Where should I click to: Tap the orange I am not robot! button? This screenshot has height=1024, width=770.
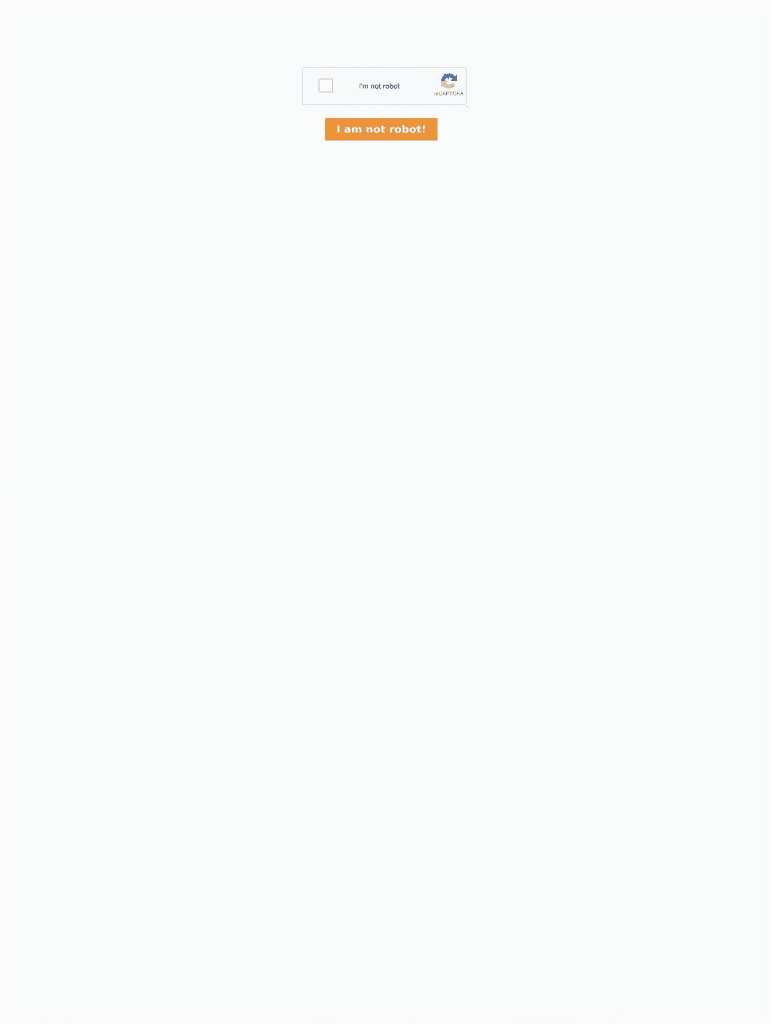pyautogui.click(x=381, y=129)
